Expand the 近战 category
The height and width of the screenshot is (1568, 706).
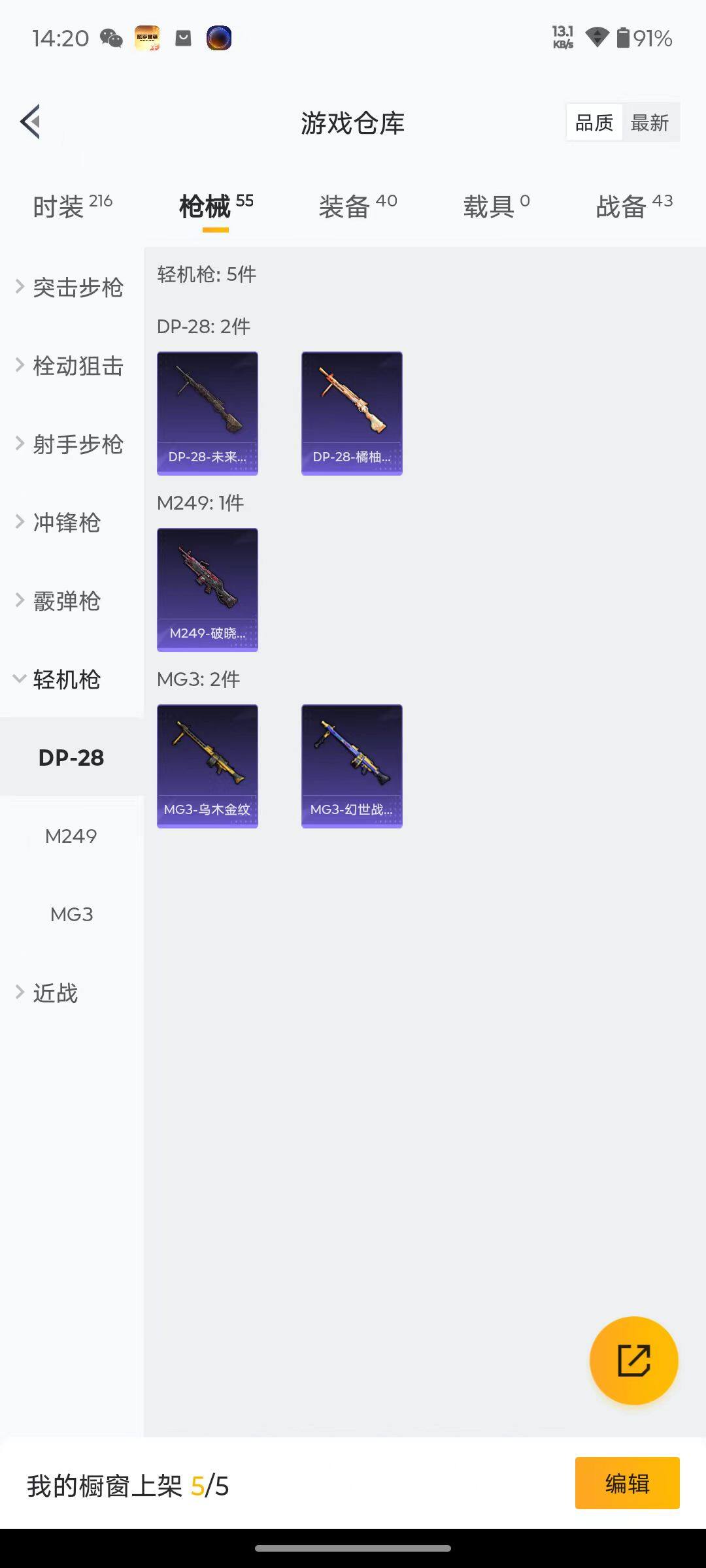tap(55, 993)
